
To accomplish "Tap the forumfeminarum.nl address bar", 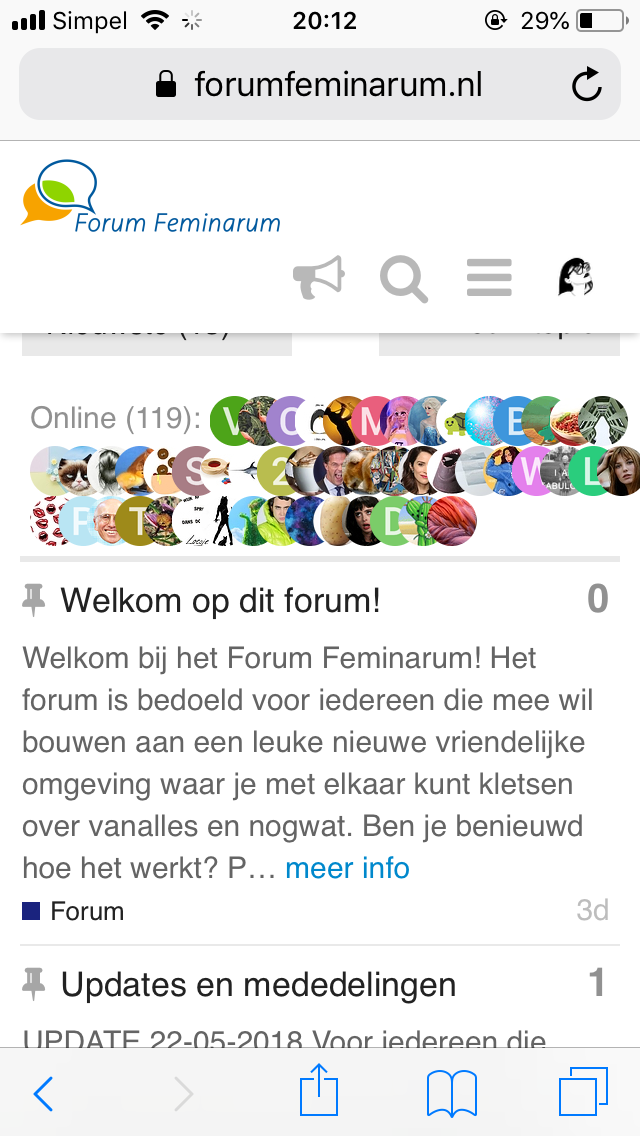I will pos(320,84).
